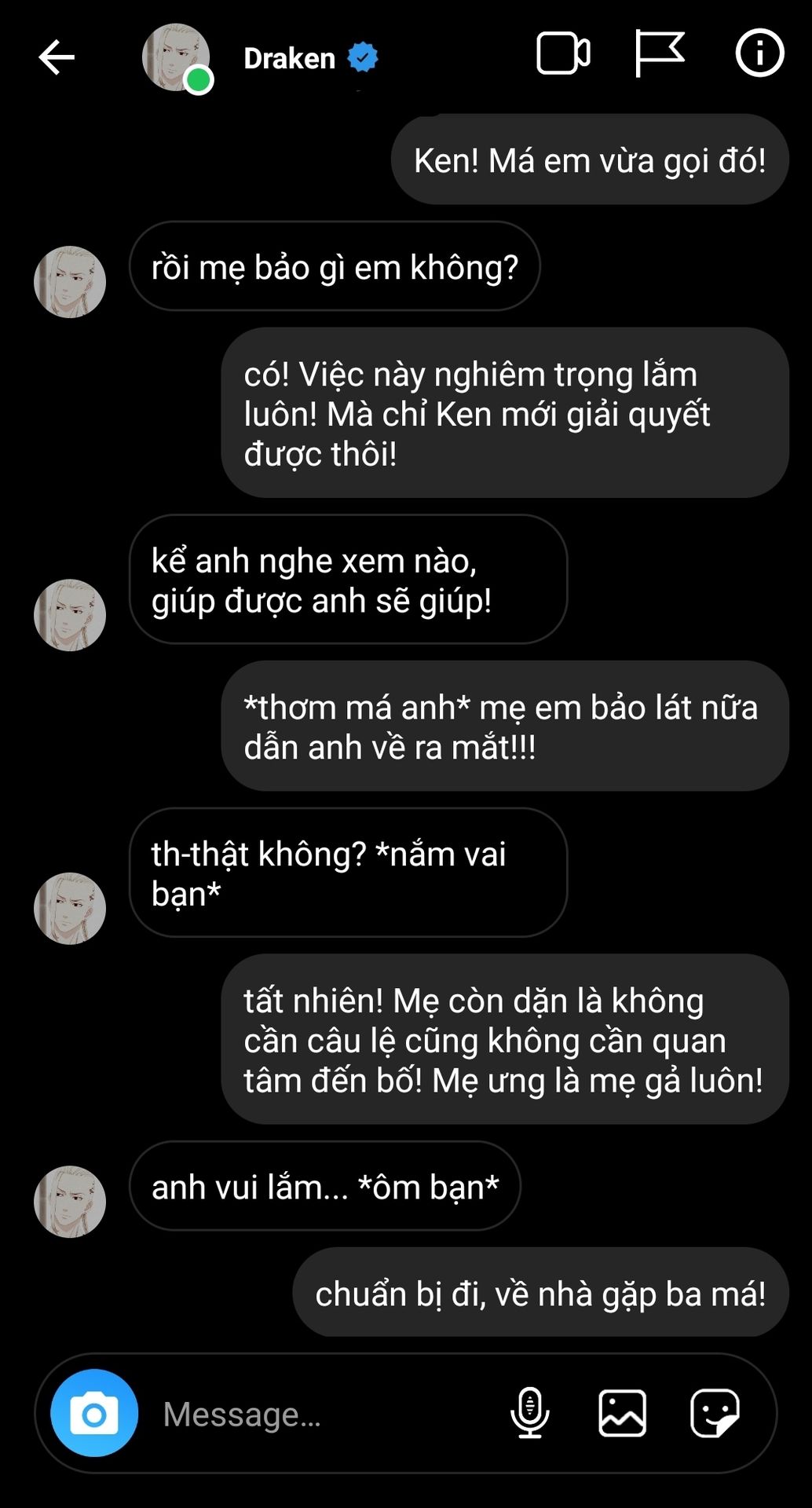
Task: Record a voice message
Action: tap(529, 1412)
